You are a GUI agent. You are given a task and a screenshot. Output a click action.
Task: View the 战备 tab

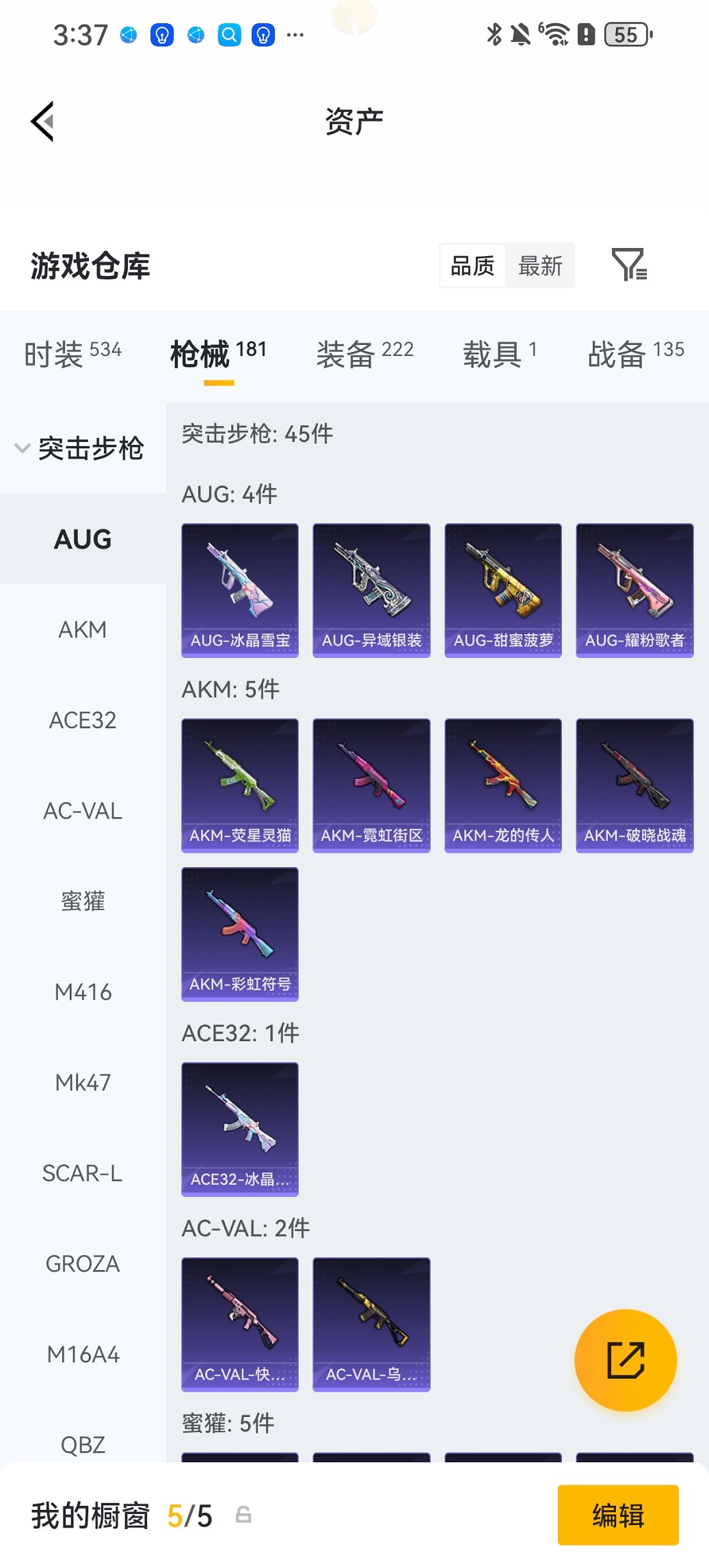click(x=635, y=353)
